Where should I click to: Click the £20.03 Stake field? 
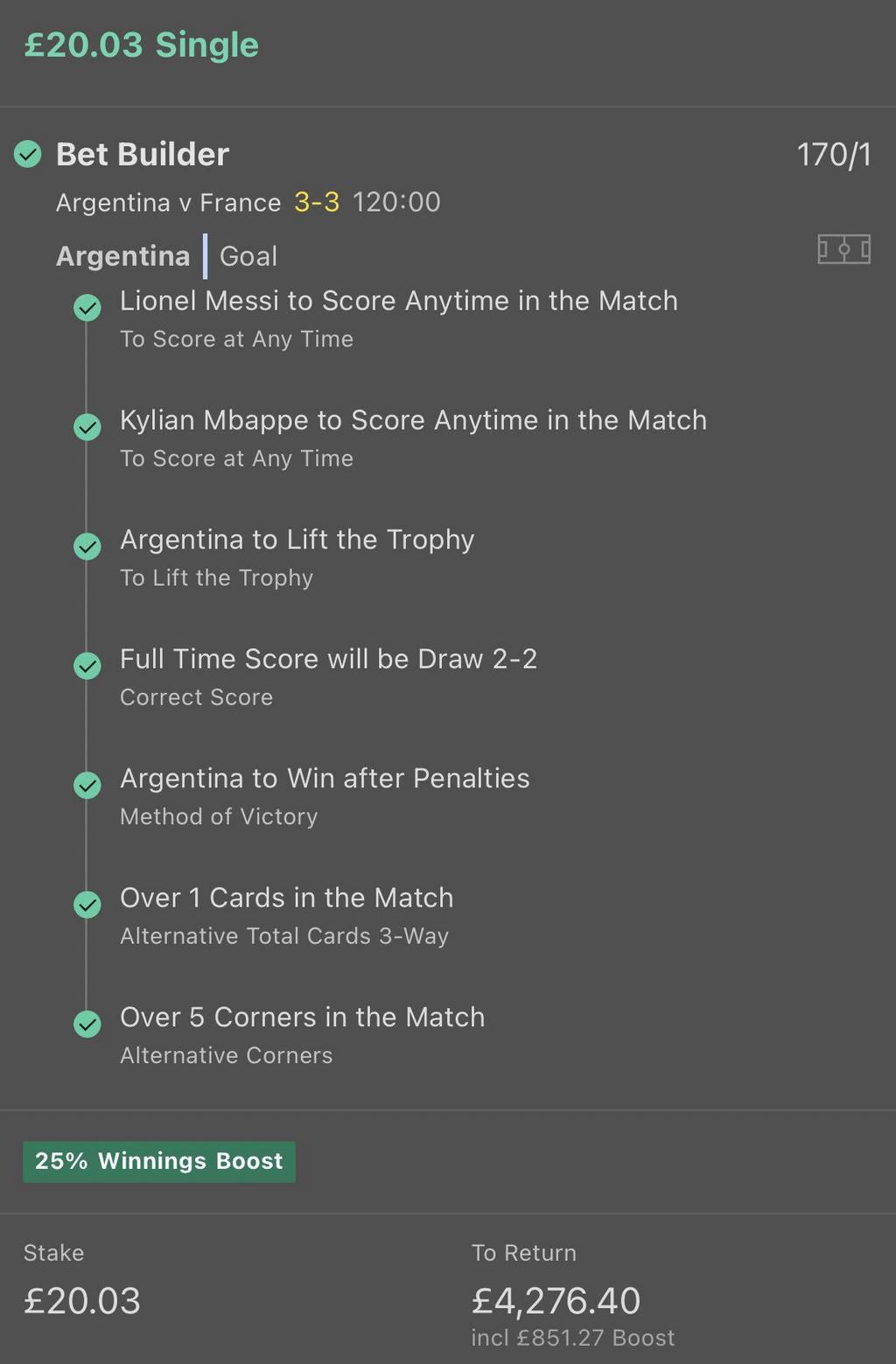pos(82,1301)
